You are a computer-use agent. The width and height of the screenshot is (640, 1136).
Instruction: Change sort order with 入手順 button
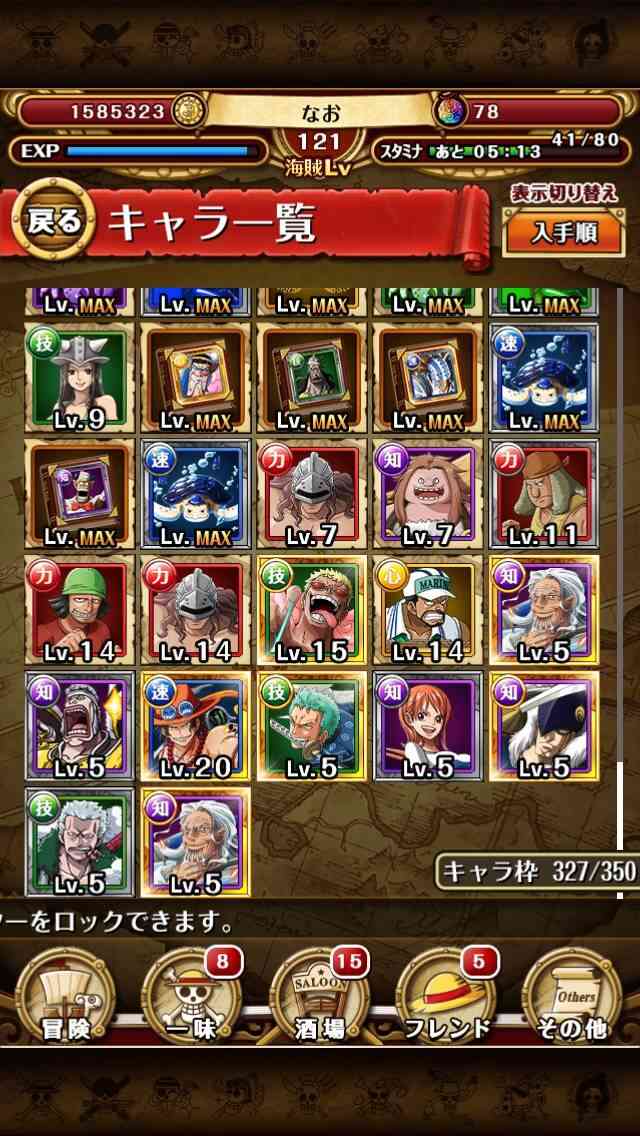[x=563, y=232]
